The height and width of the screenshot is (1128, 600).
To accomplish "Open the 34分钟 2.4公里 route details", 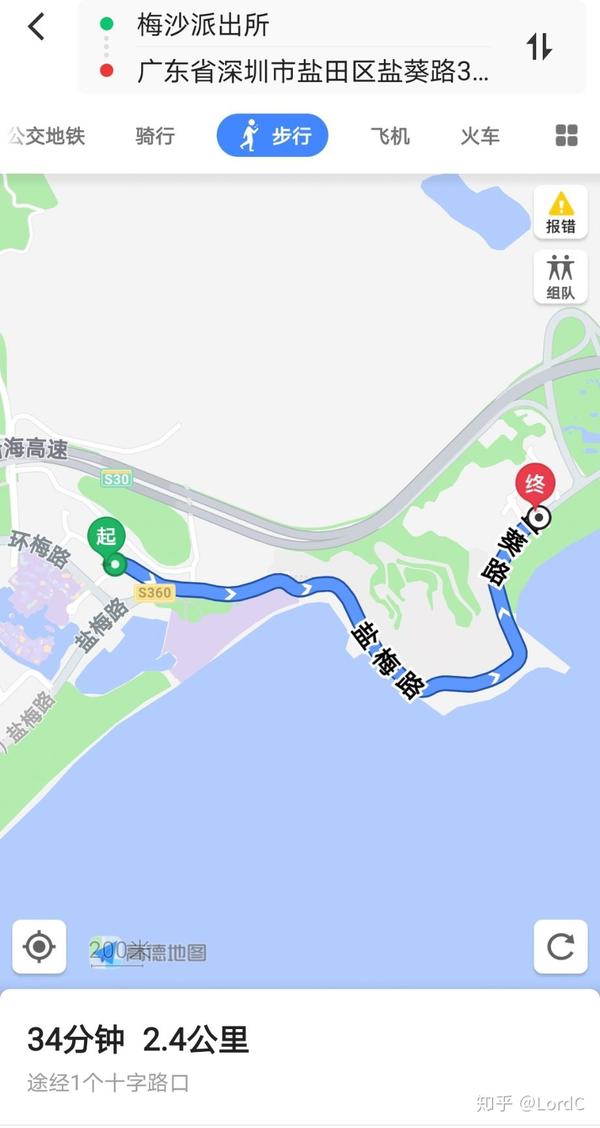I will tap(138, 1041).
